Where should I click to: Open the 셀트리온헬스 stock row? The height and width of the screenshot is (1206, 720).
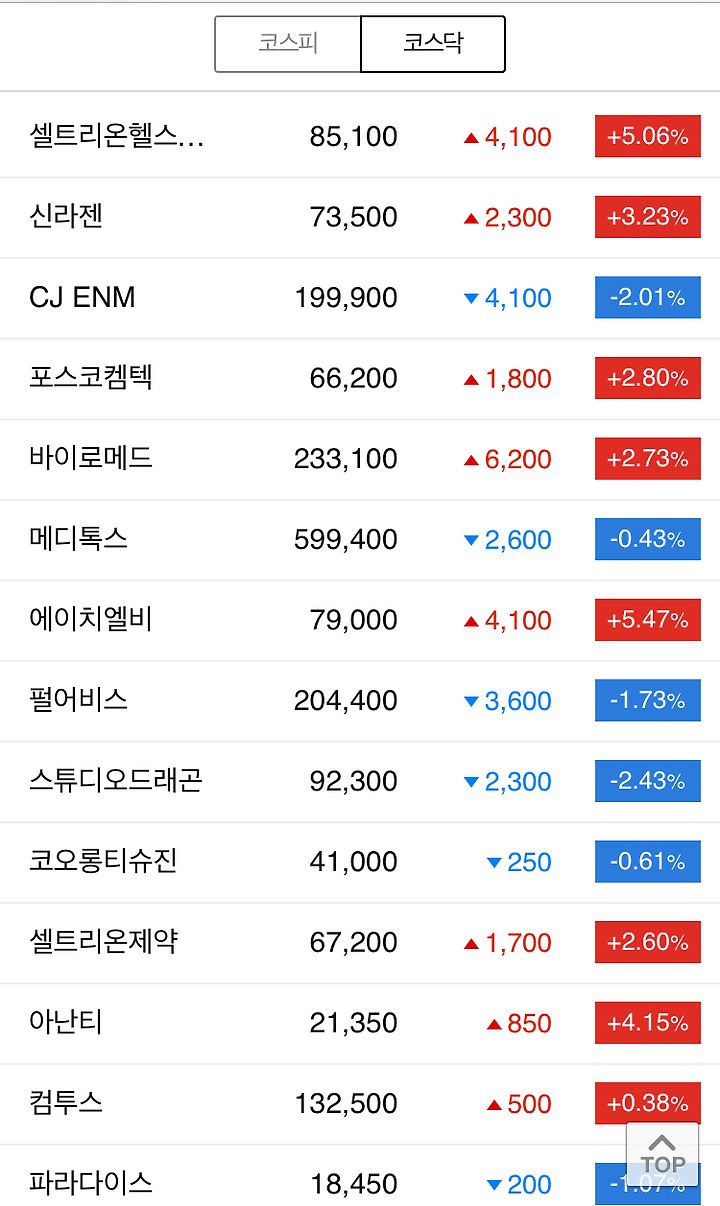pos(360,137)
